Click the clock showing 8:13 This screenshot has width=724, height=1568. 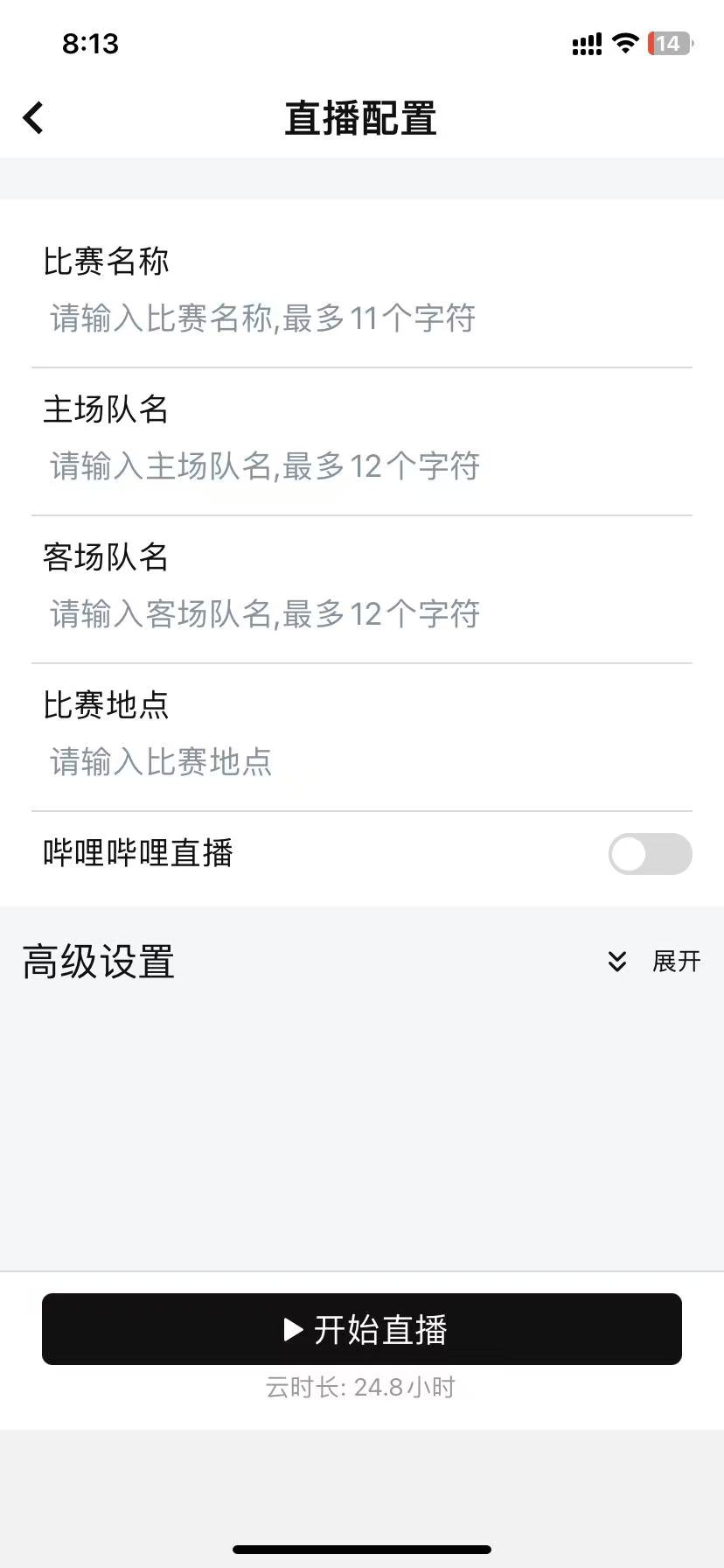pos(90,43)
